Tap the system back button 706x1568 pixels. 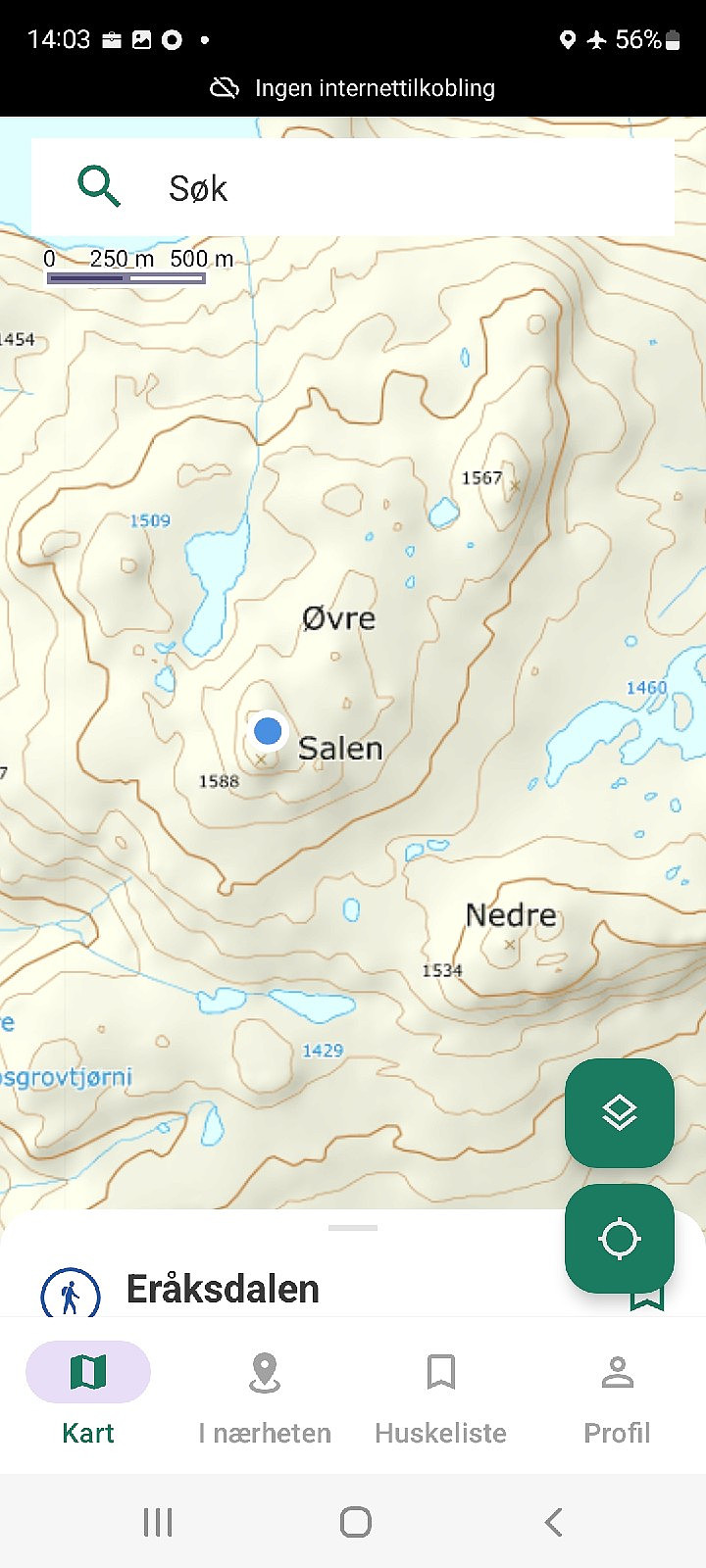click(553, 1522)
